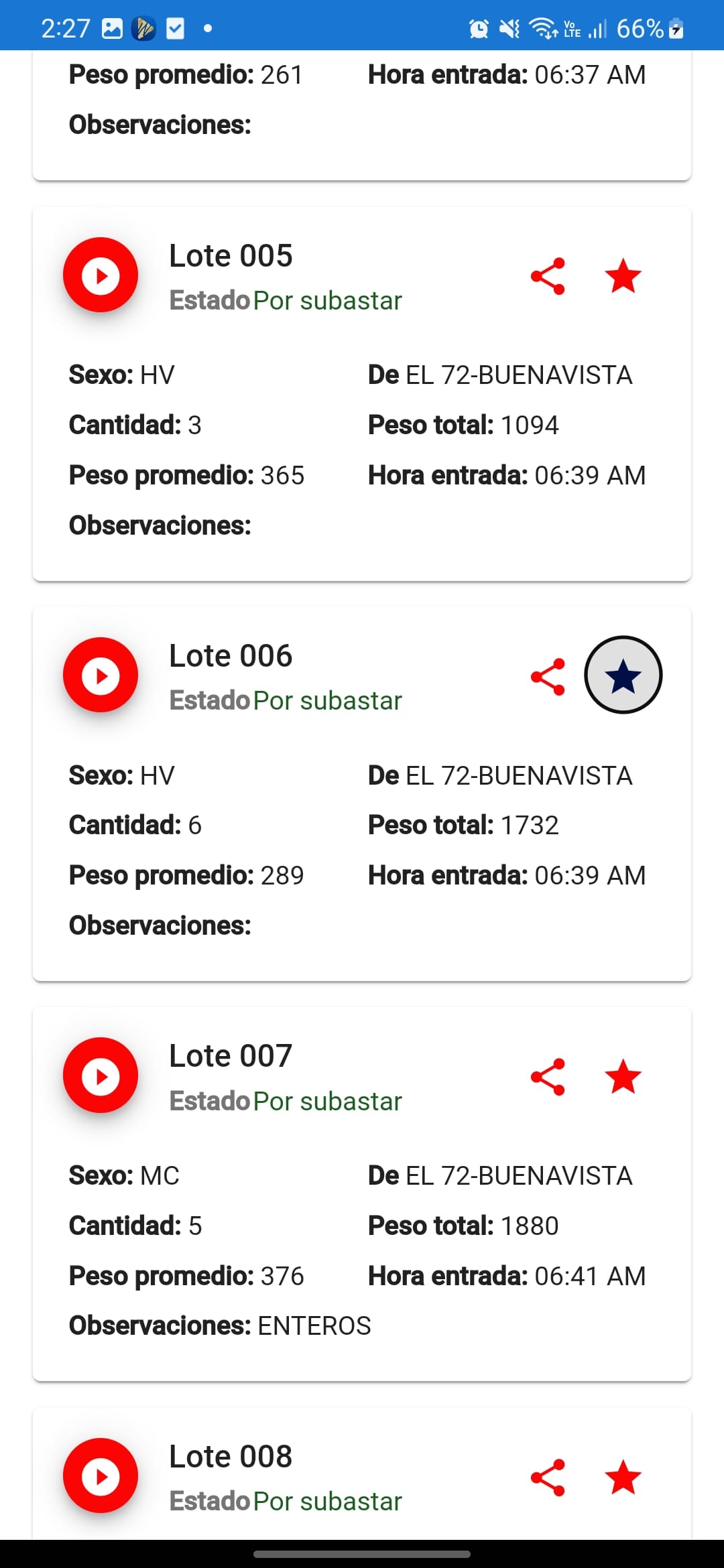Play the video for Lote 006

point(100,675)
